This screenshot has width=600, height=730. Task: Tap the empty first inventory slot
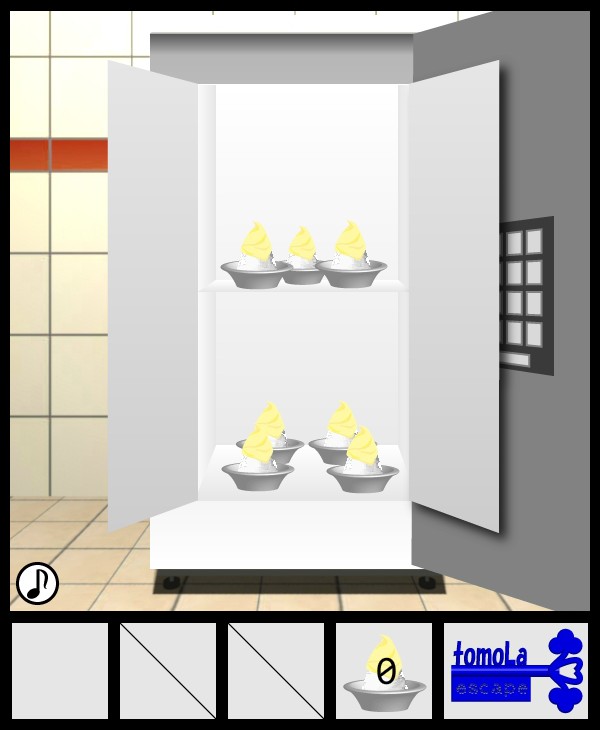(x=60, y=671)
